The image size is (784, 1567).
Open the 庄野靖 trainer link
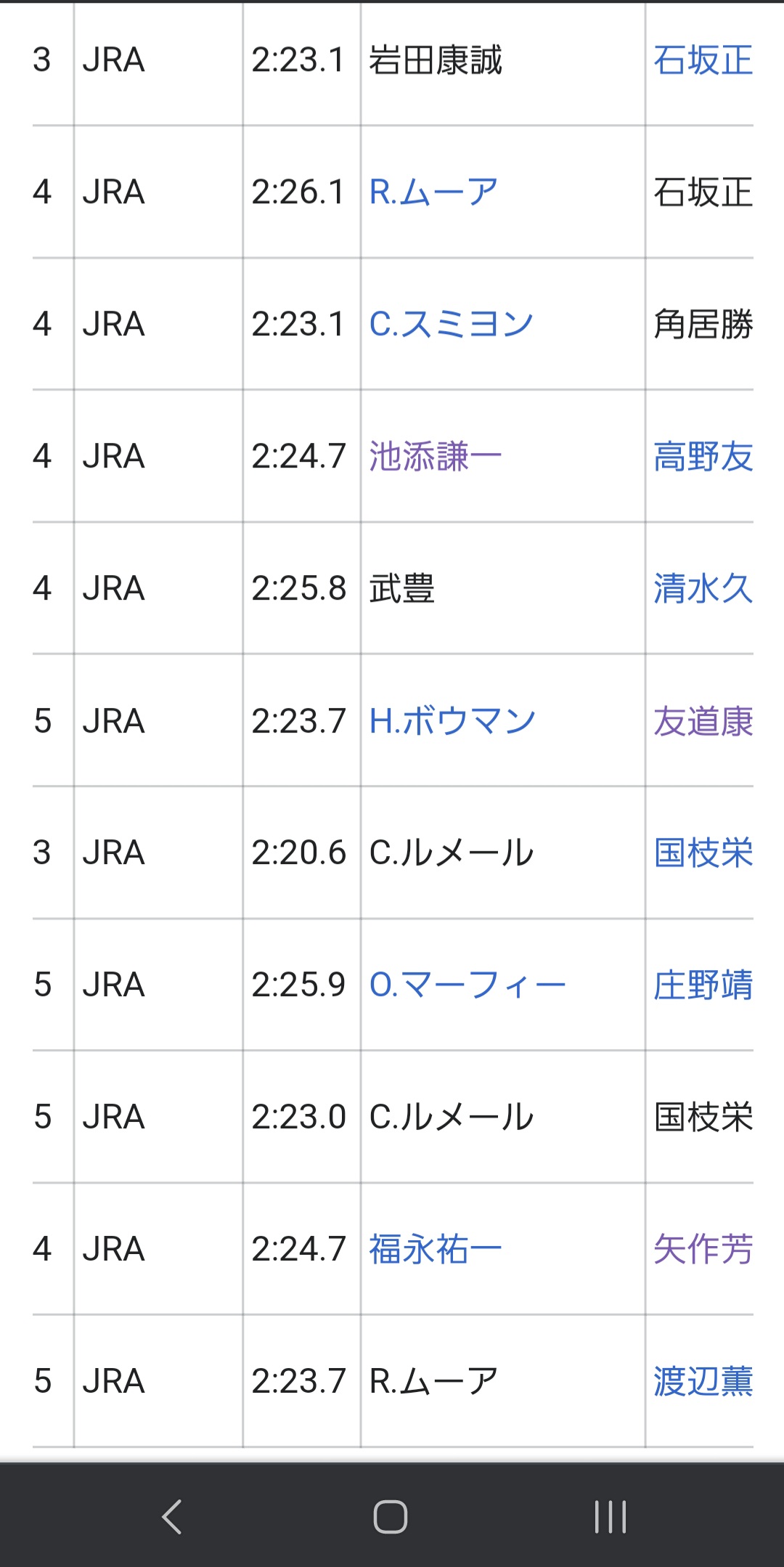click(703, 985)
